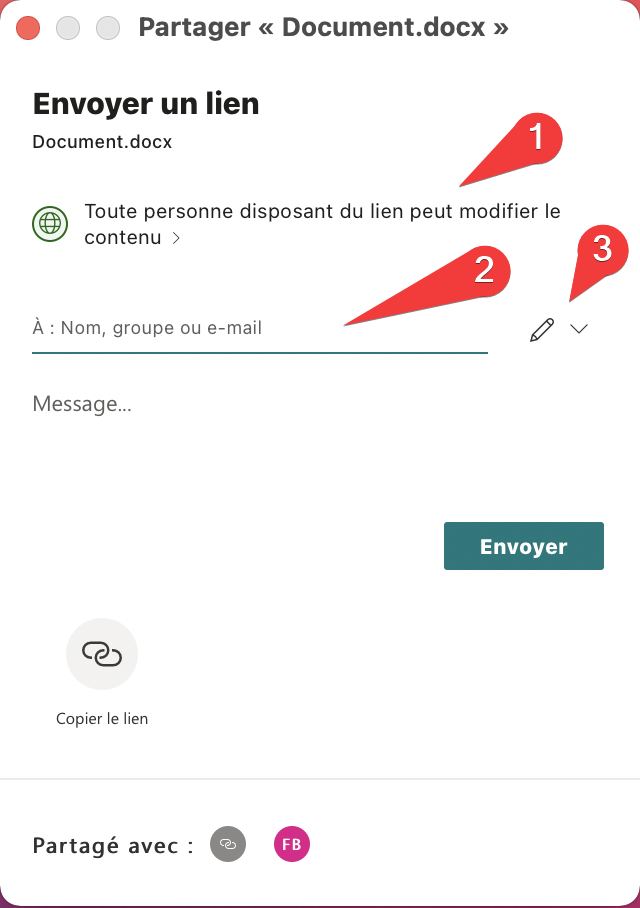Copy the link with Copier le lien

(102, 654)
